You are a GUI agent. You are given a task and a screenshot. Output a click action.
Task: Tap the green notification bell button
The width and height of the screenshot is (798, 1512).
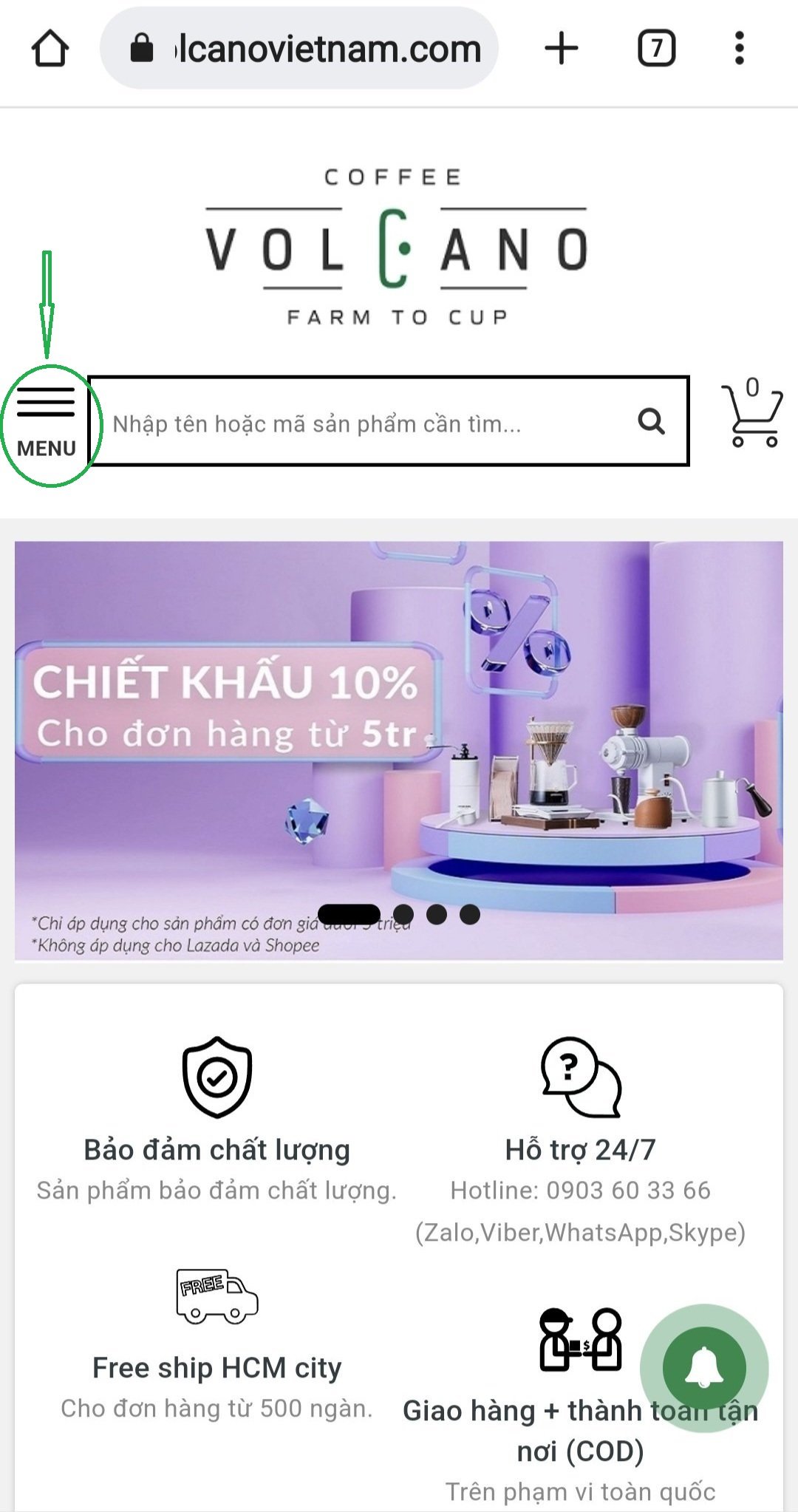click(703, 1369)
